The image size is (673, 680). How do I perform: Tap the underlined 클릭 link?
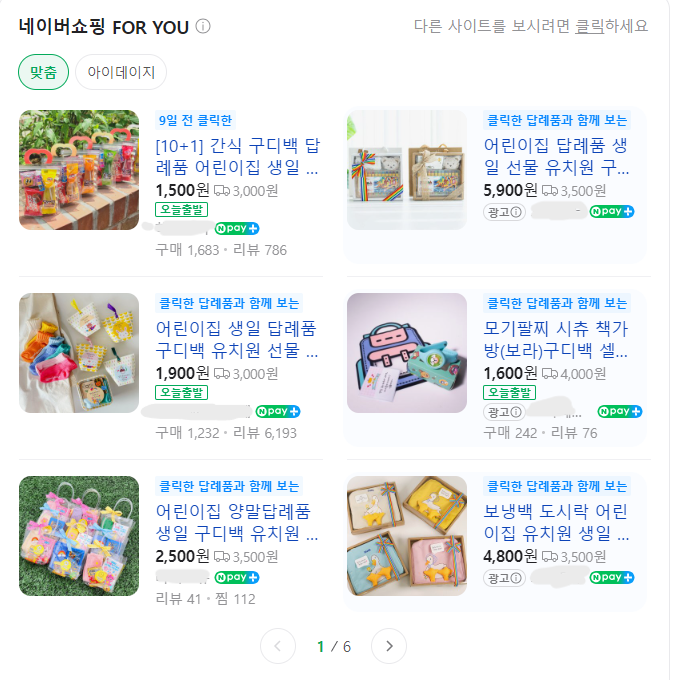point(589,26)
